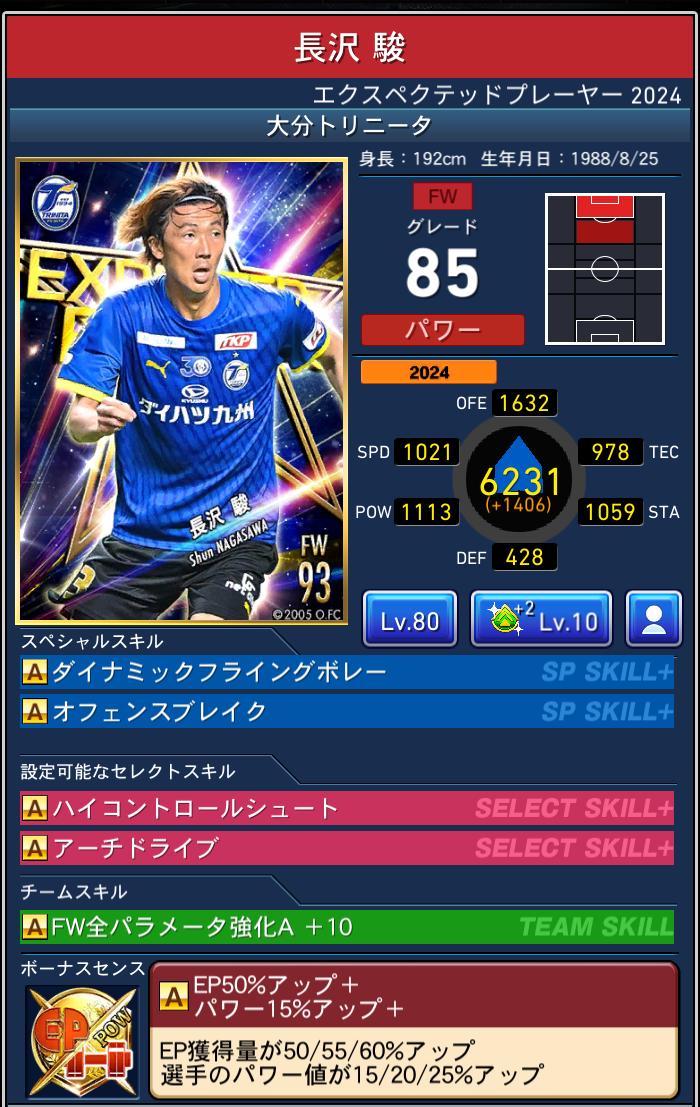Select the orange 2024 tab
The image size is (700, 1107).
429,372
